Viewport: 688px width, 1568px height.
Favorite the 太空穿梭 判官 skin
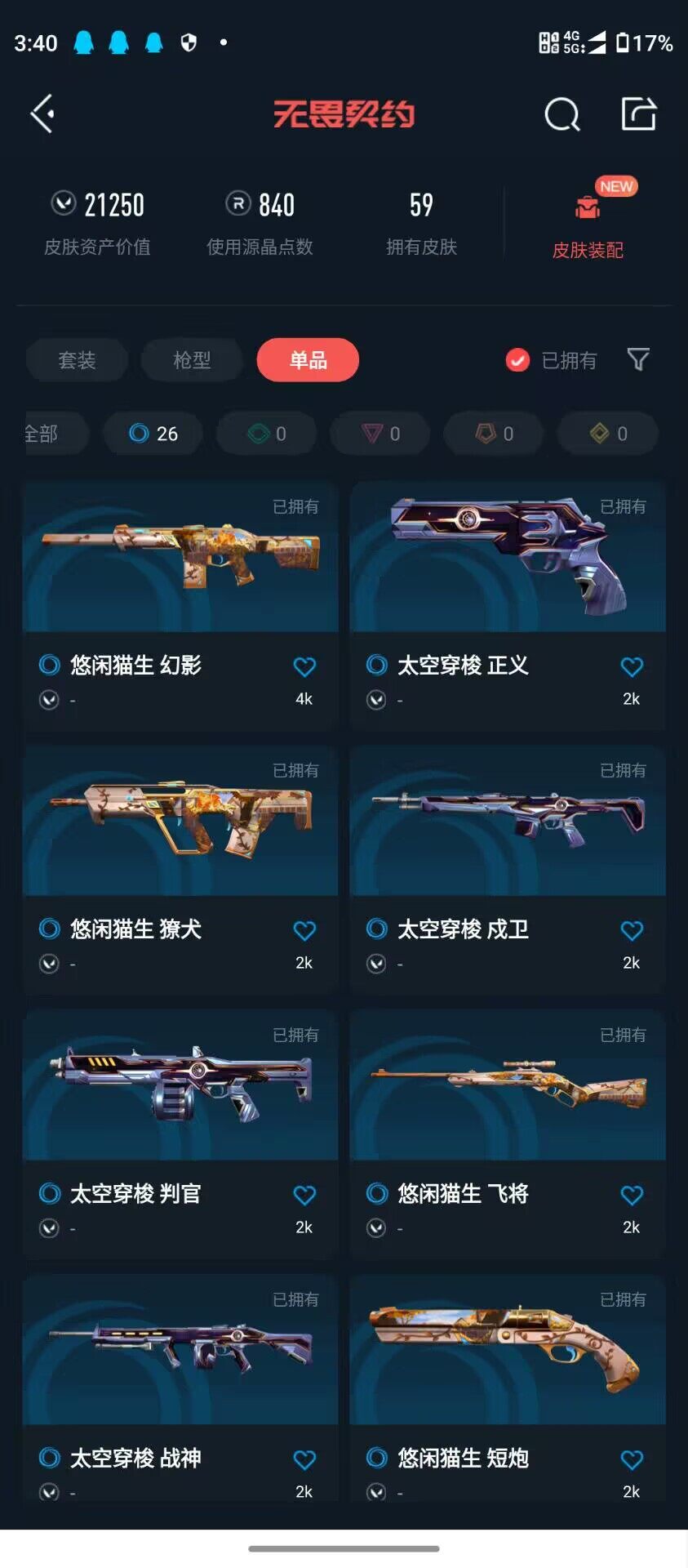pyautogui.click(x=304, y=1195)
